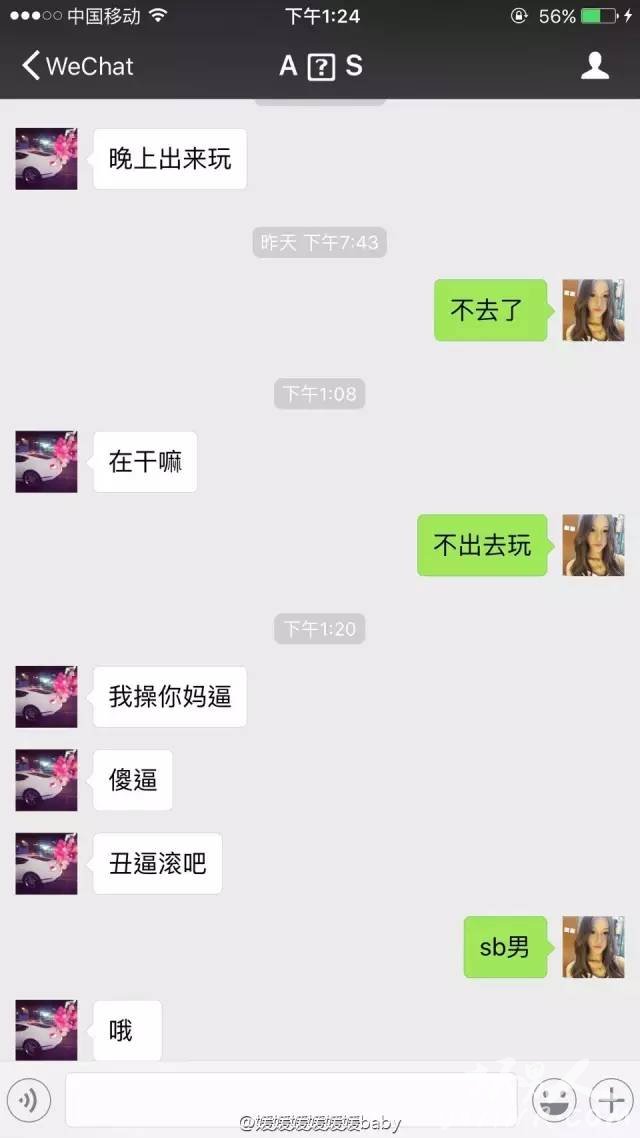
Task: Open contact avatar beside 晚上出来玩
Action: click(x=46, y=159)
